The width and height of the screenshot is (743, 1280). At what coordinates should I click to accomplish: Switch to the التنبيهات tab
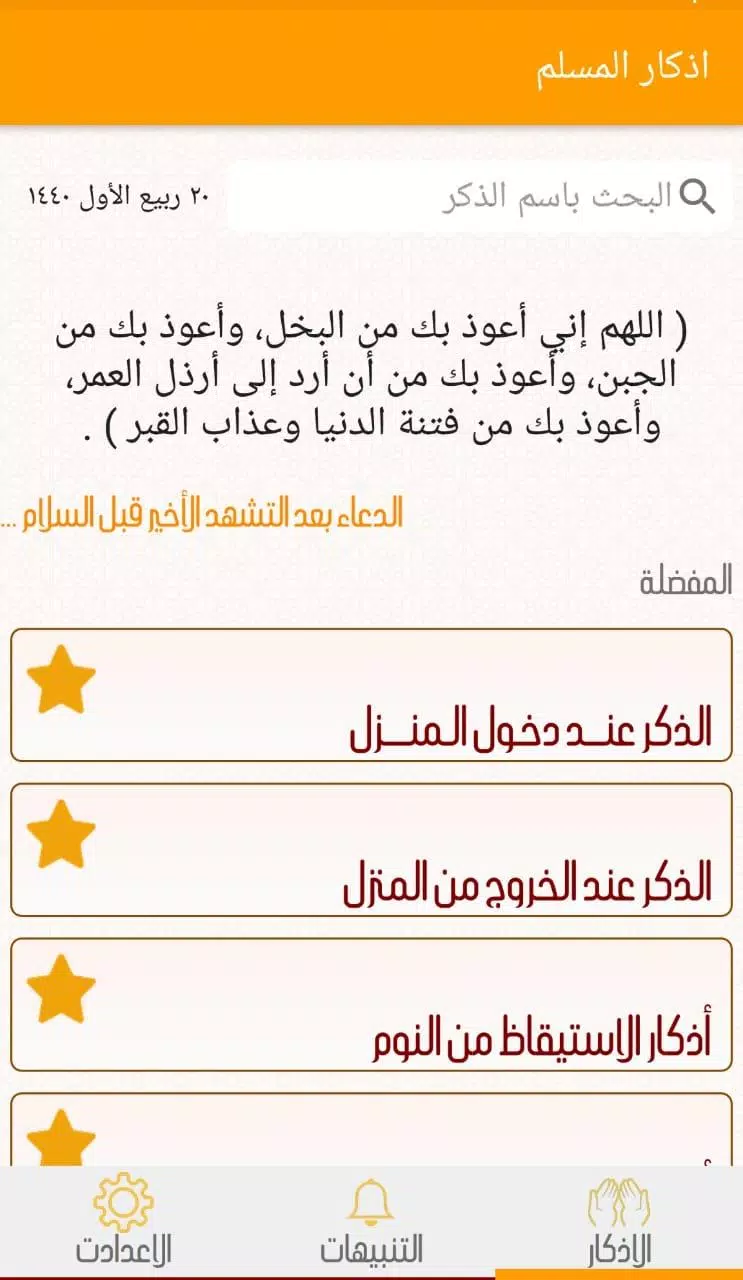coord(371,1222)
